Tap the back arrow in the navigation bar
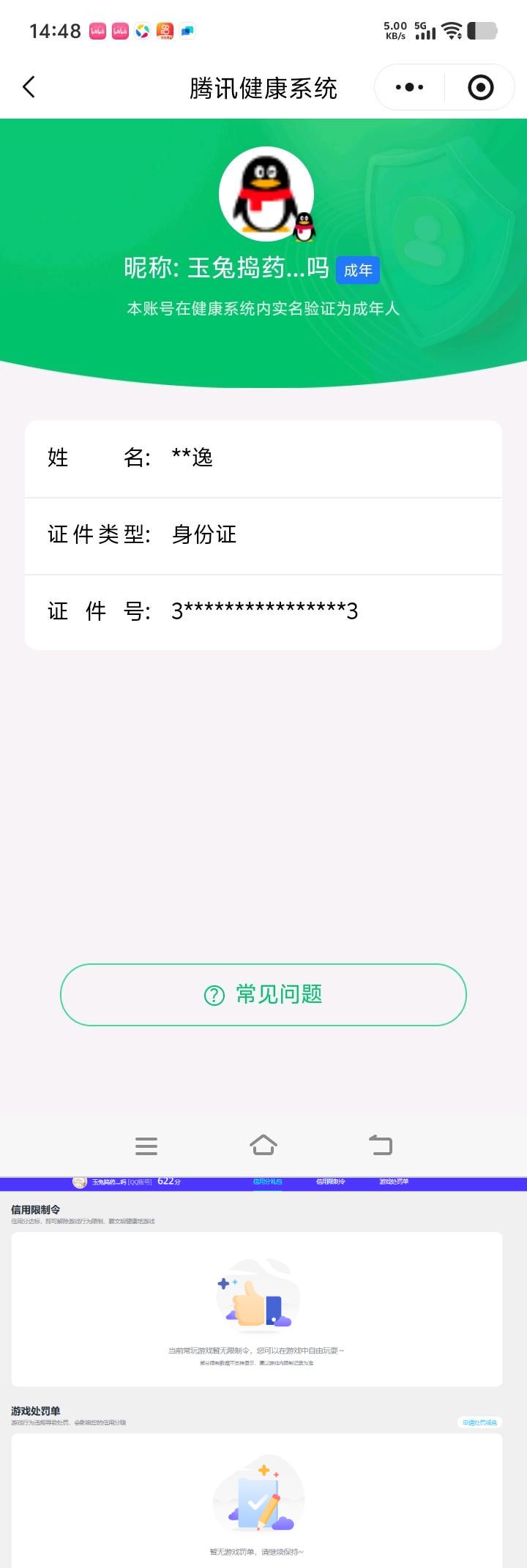This screenshot has width=527, height=1568. [x=29, y=86]
